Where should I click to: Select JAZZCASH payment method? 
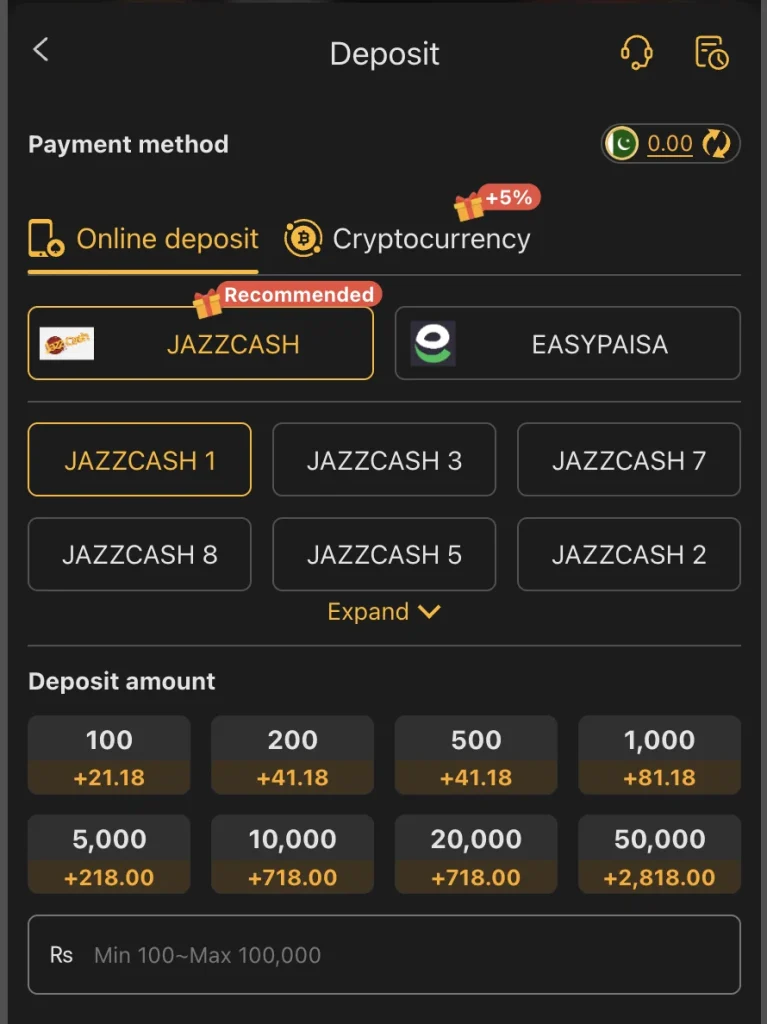coord(200,343)
